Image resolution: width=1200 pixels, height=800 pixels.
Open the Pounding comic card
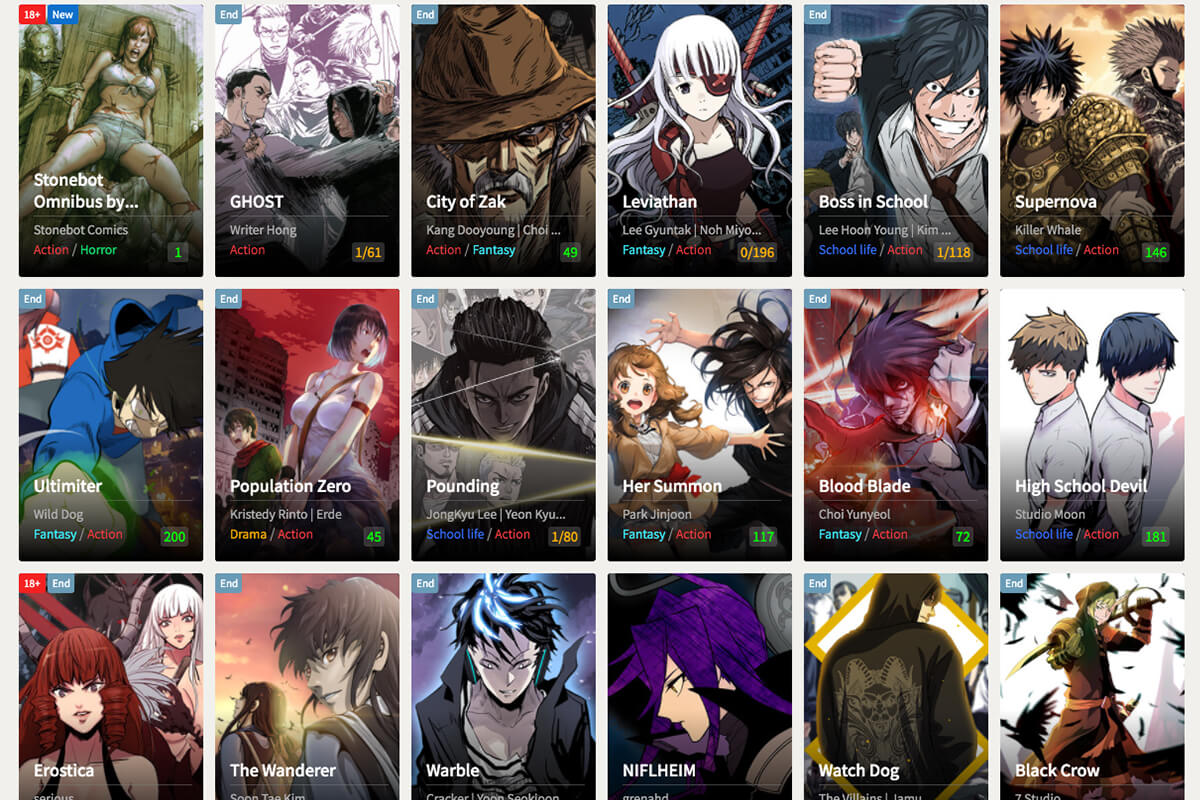[x=503, y=425]
